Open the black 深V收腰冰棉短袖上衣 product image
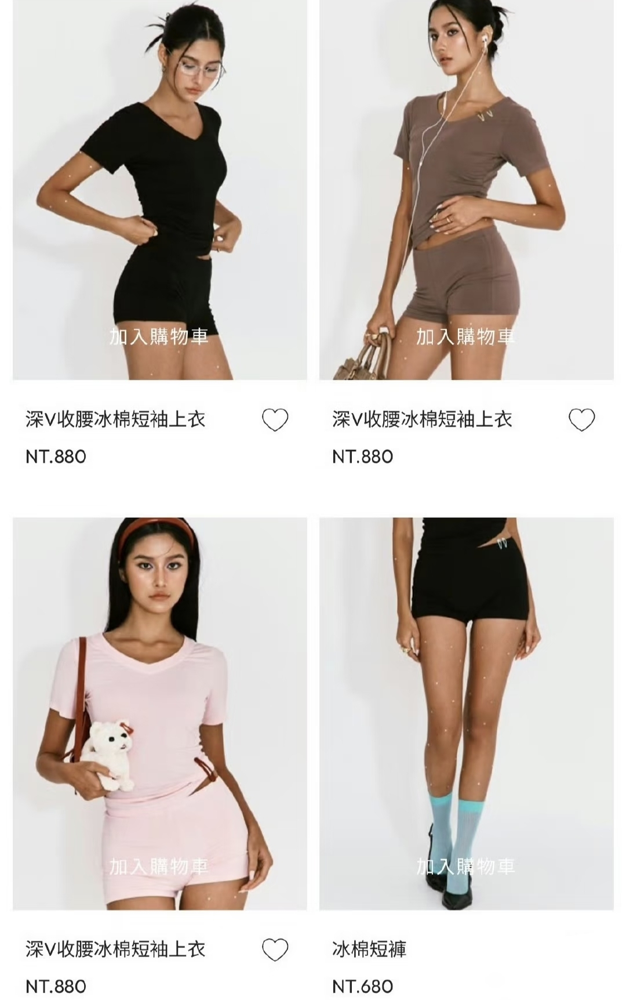626x1000 pixels. (160, 190)
